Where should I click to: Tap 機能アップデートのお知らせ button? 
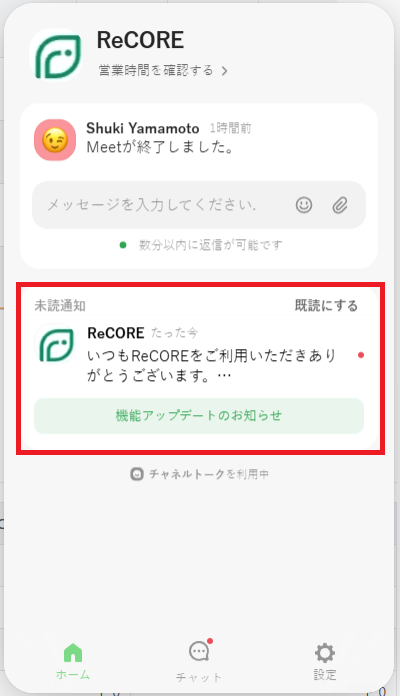199,415
